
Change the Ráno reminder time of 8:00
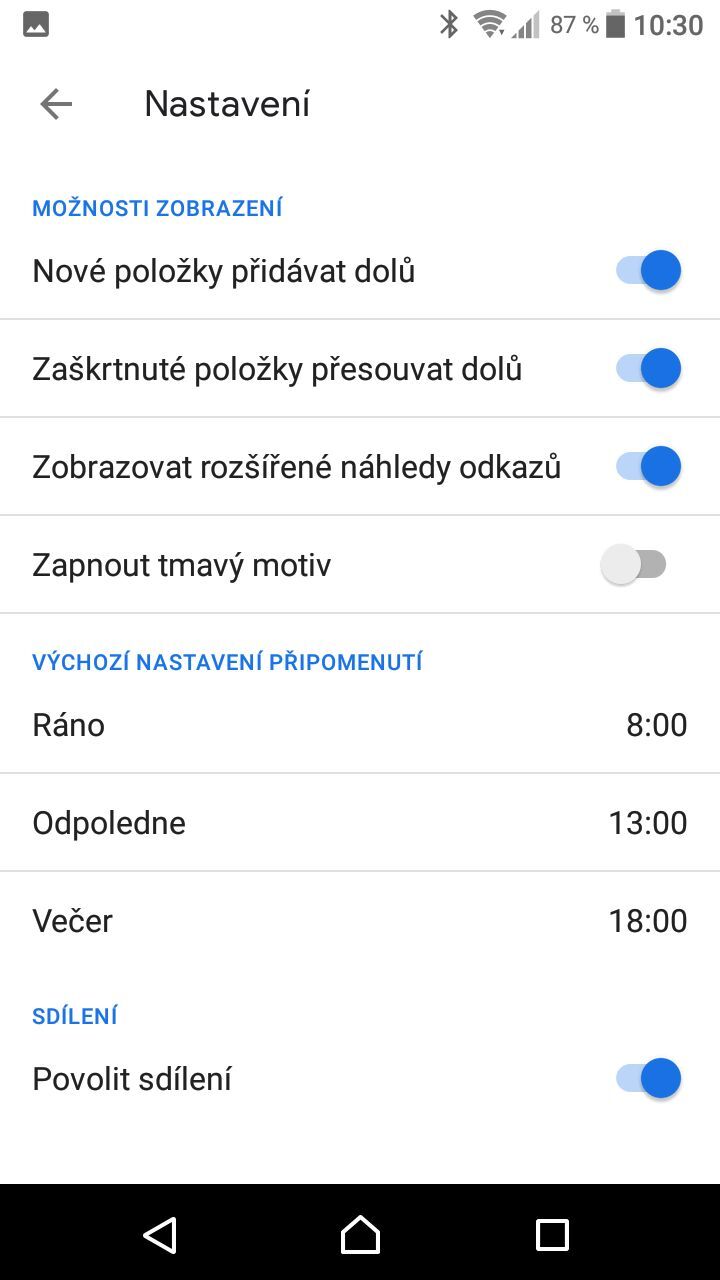click(360, 724)
